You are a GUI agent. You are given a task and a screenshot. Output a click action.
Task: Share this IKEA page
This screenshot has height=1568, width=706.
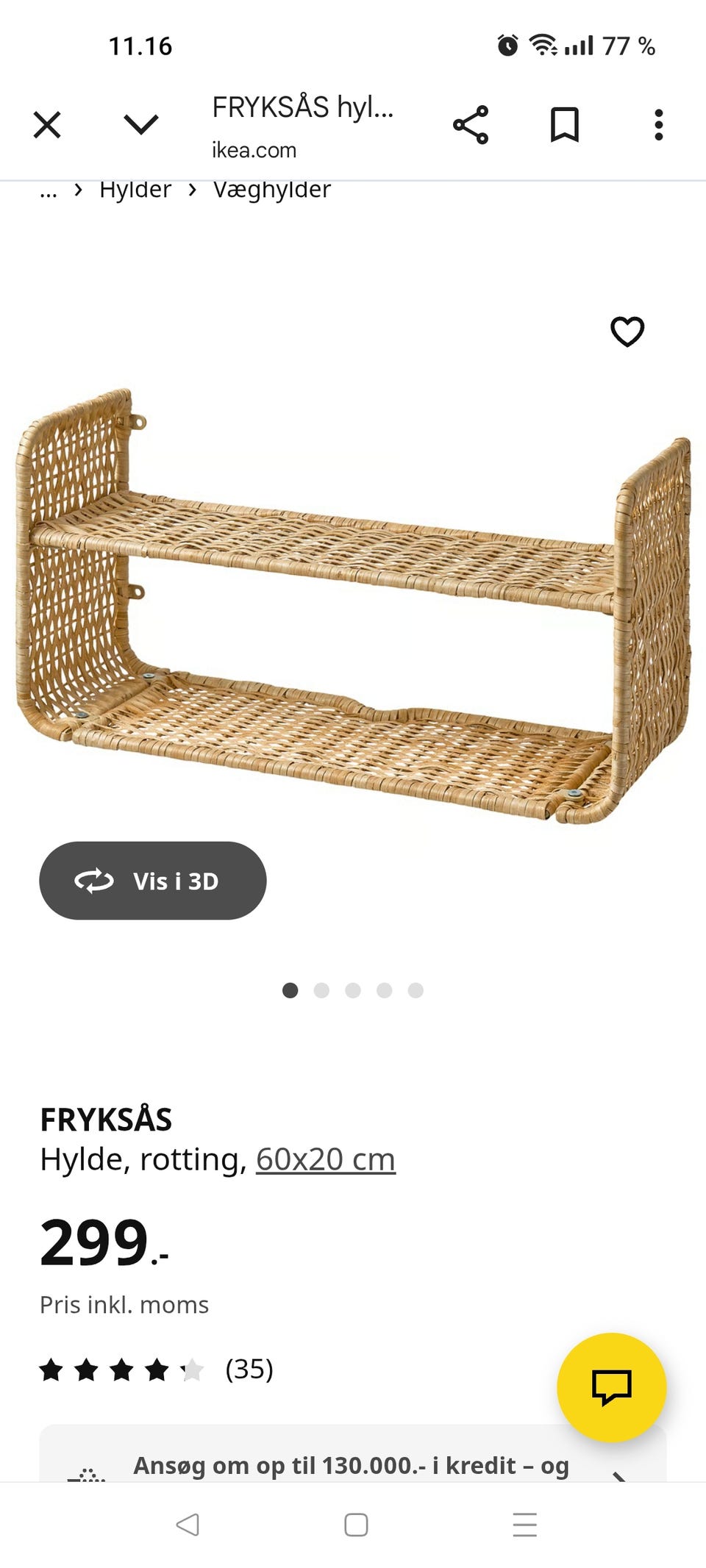pos(471,125)
